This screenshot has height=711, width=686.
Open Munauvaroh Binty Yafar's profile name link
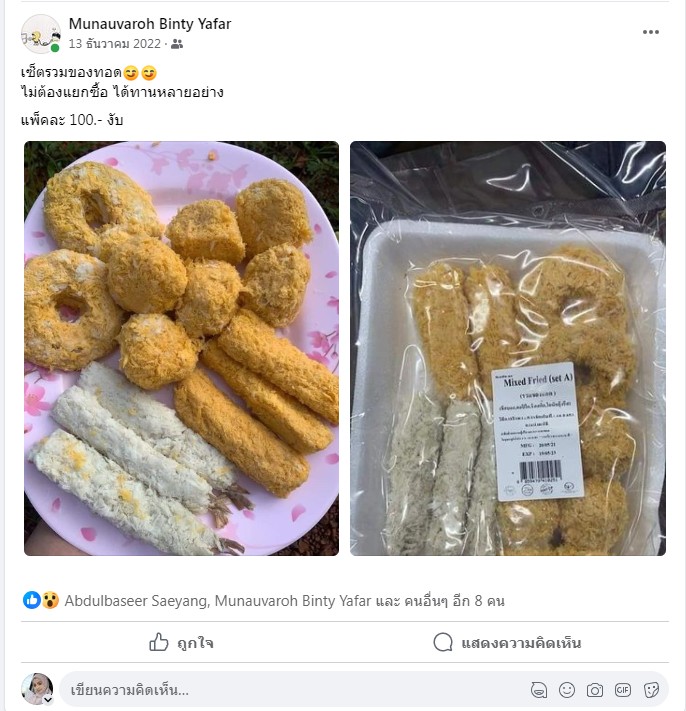pyautogui.click(x=149, y=24)
